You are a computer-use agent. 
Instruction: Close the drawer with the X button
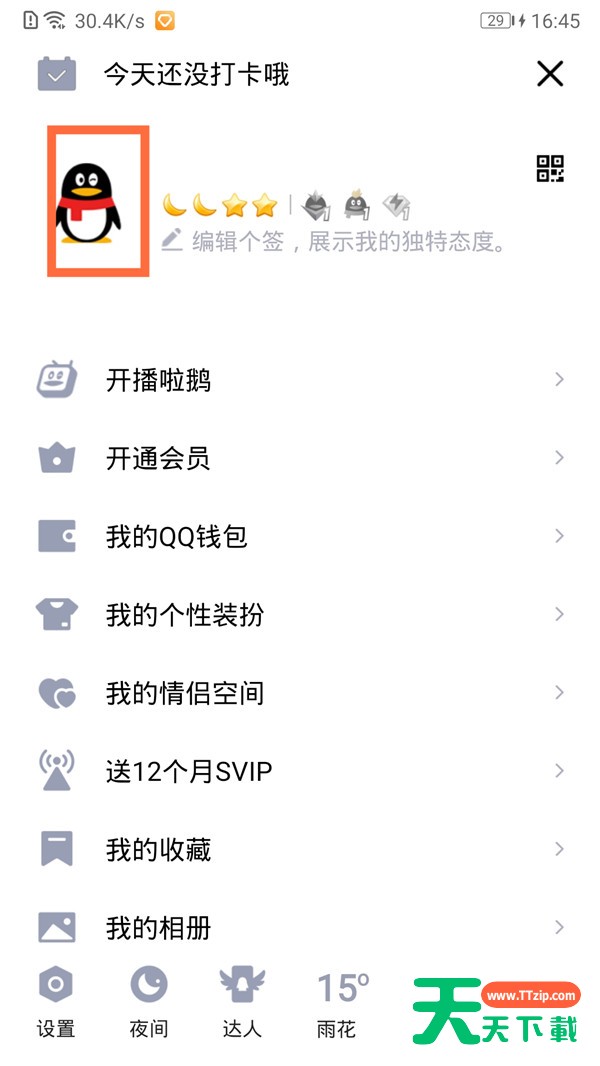(550, 74)
